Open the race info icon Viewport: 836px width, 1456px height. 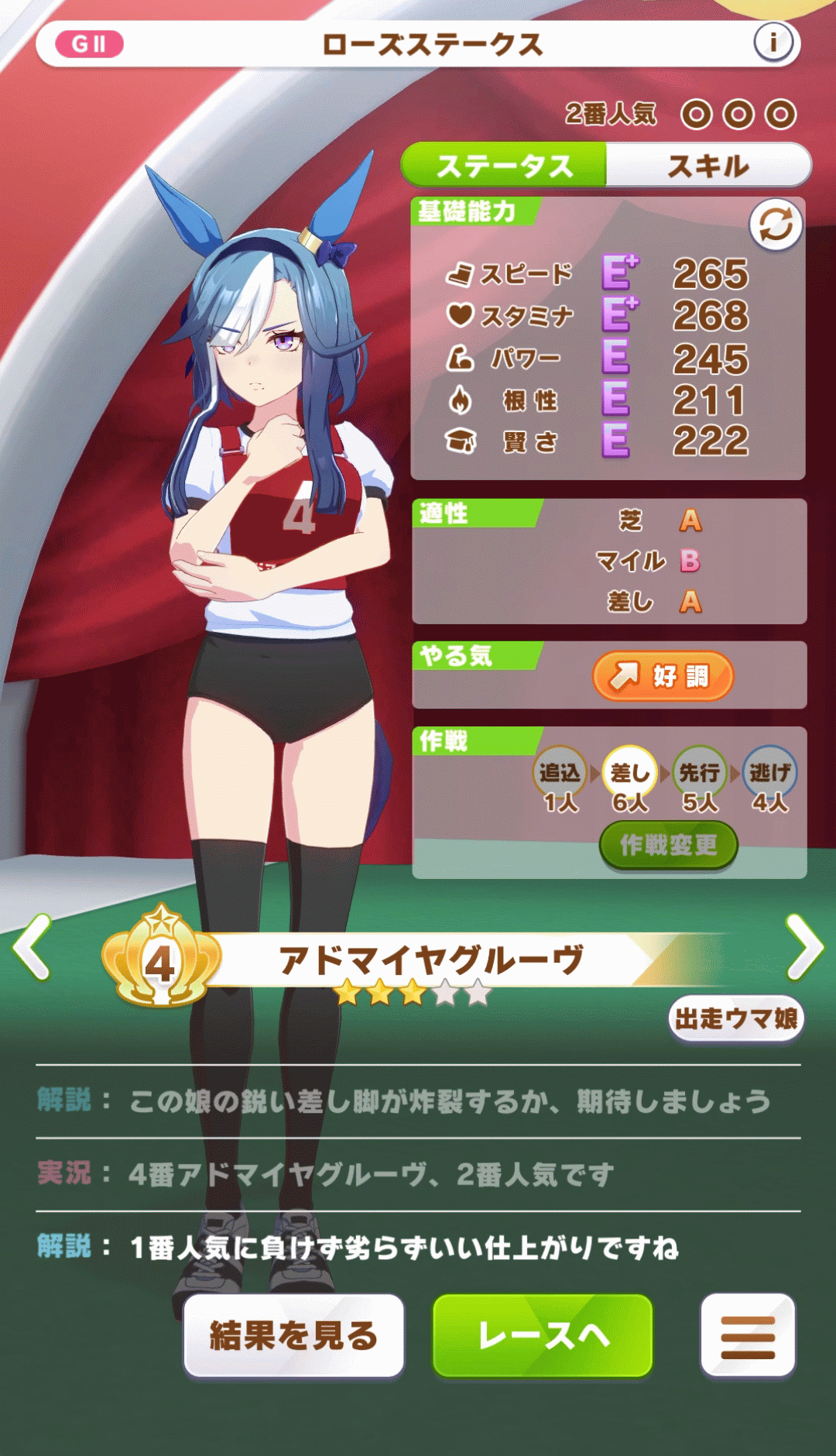tap(773, 43)
